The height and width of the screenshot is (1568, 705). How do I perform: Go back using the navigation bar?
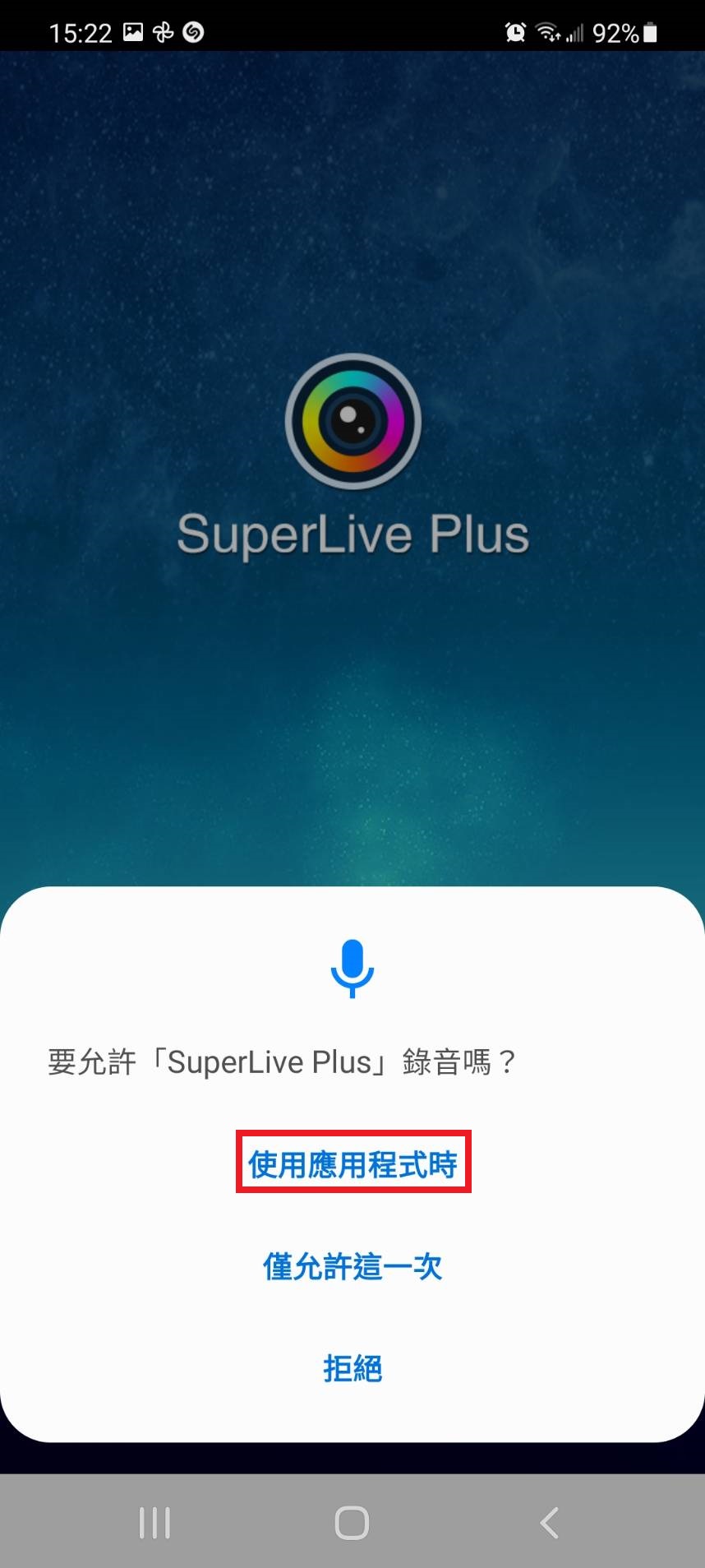[x=550, y=1523]
